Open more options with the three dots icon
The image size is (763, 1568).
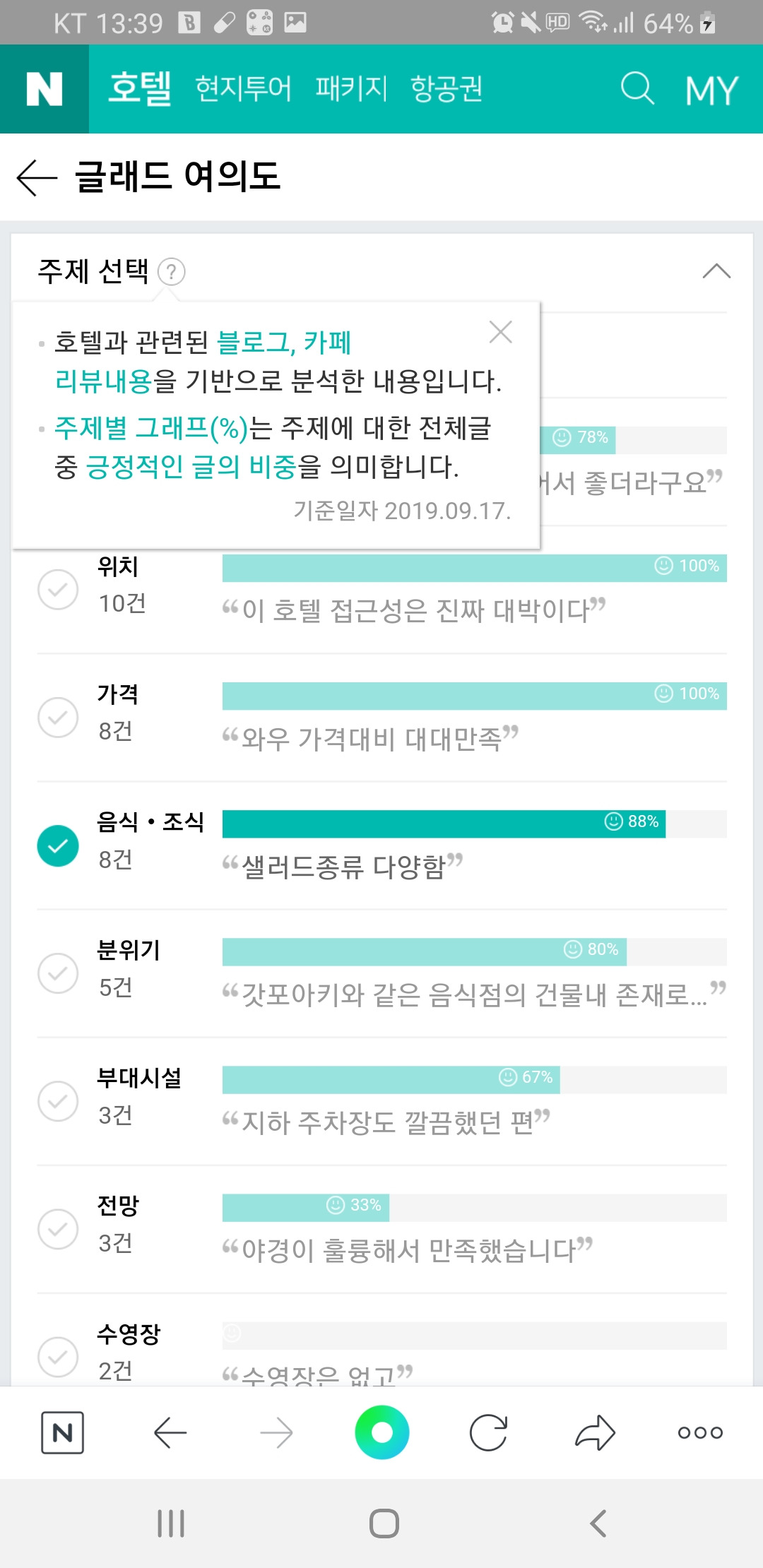click(x=699, y=1432)
